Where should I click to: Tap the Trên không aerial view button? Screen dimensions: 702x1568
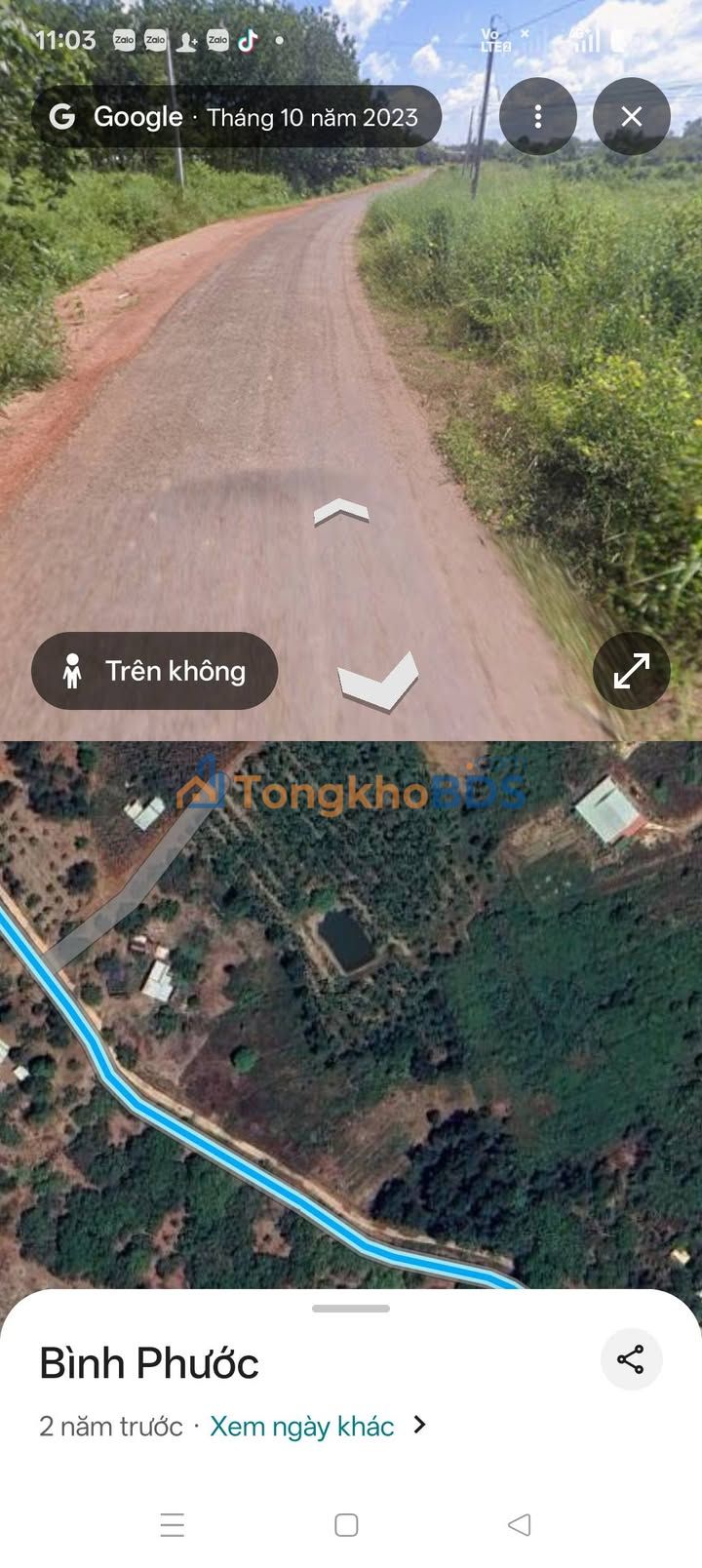point(155,671)
